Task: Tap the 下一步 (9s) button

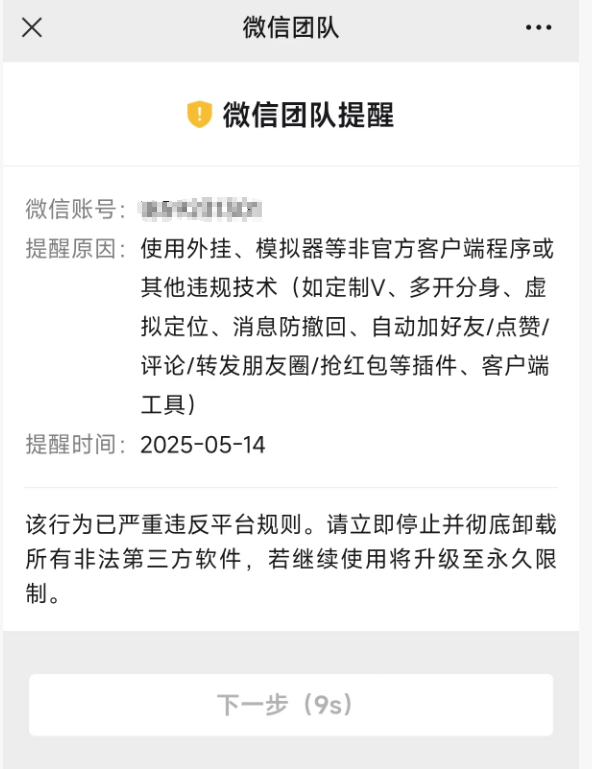Action: [291, 705]
